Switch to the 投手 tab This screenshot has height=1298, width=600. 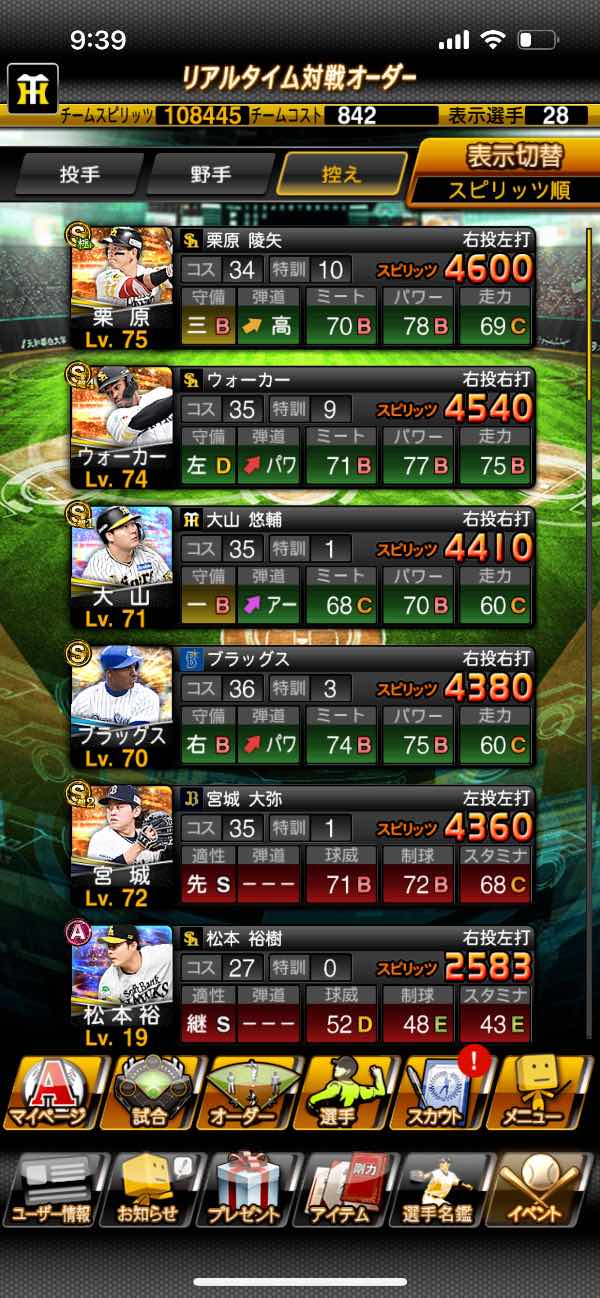pyautogui.click(x=80, y=174)
